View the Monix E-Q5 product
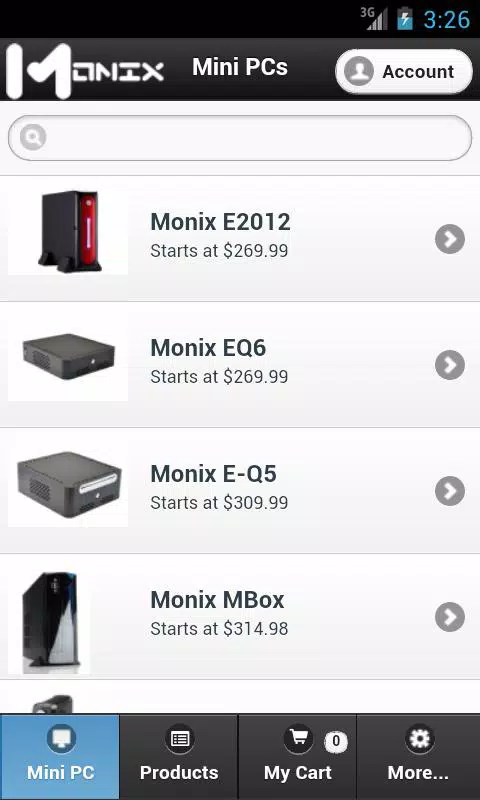 coord(240,490)
